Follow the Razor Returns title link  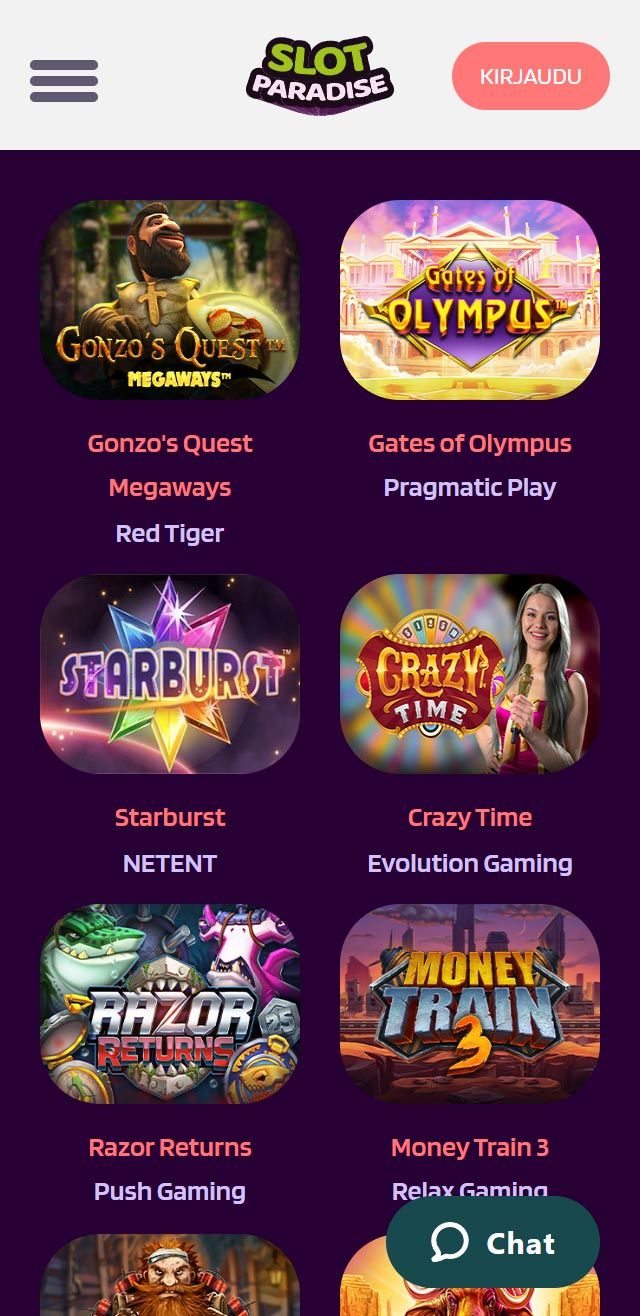(170, 1147)
